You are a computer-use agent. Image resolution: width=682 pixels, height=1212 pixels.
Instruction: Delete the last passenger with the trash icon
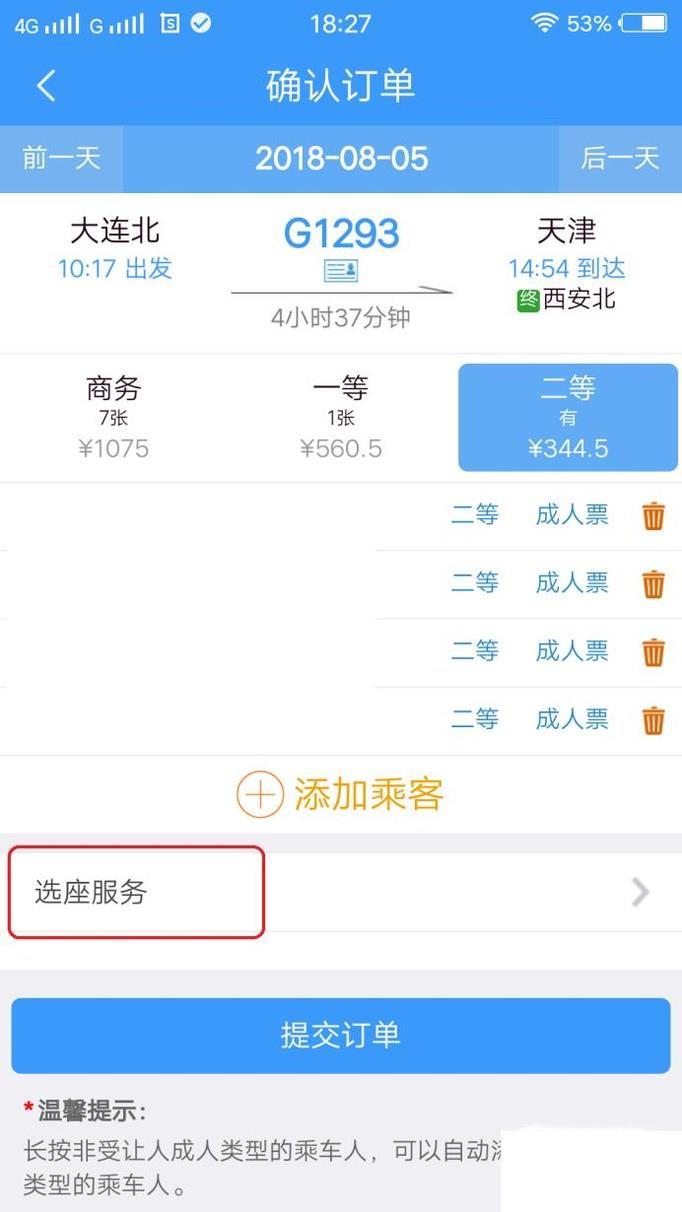click(x=653, y=720)
